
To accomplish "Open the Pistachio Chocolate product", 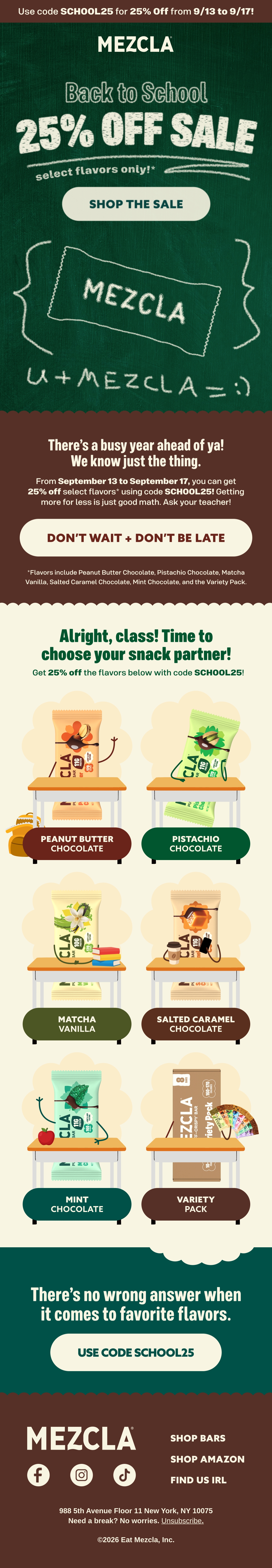I will (x=196, y=844).
